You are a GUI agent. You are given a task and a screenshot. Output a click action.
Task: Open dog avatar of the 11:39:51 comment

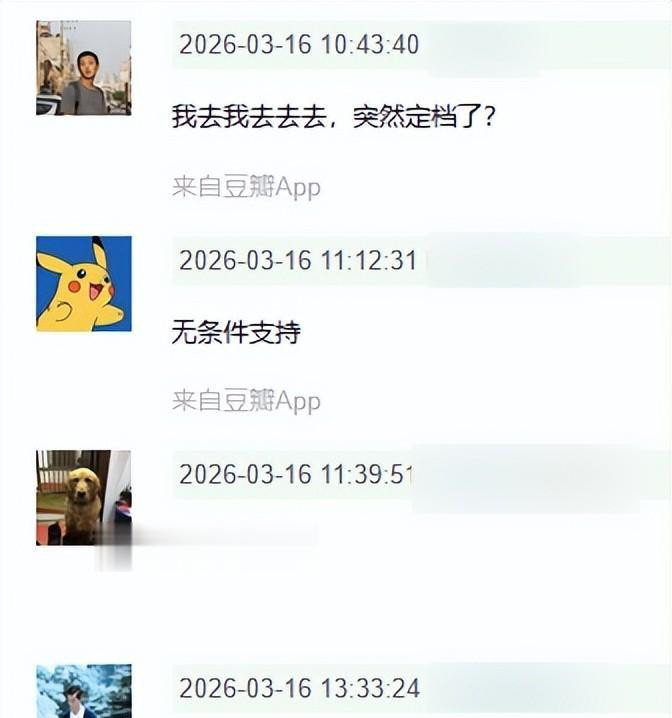[84, 497]
